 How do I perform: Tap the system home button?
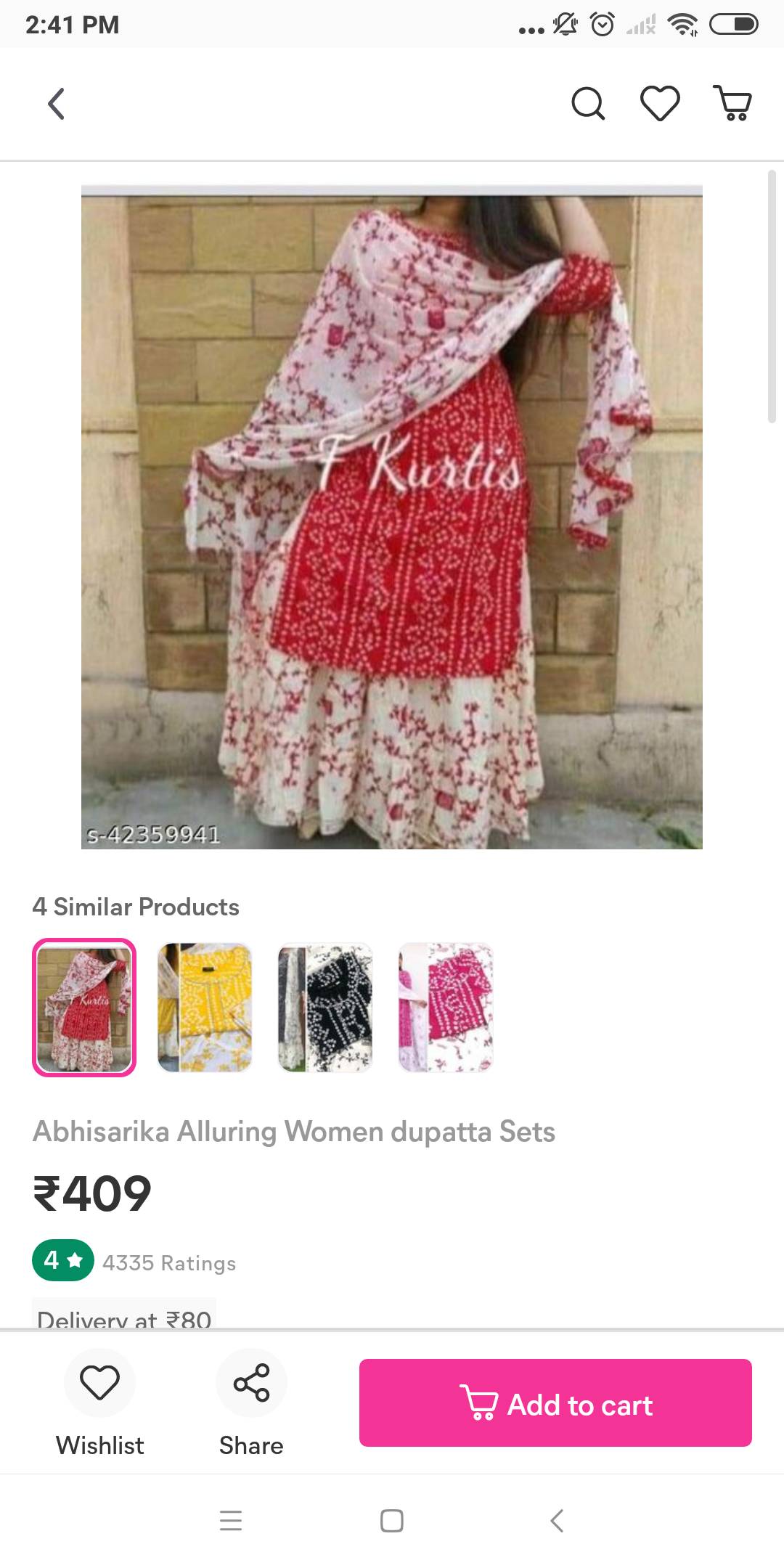(x=392, y=1521)
